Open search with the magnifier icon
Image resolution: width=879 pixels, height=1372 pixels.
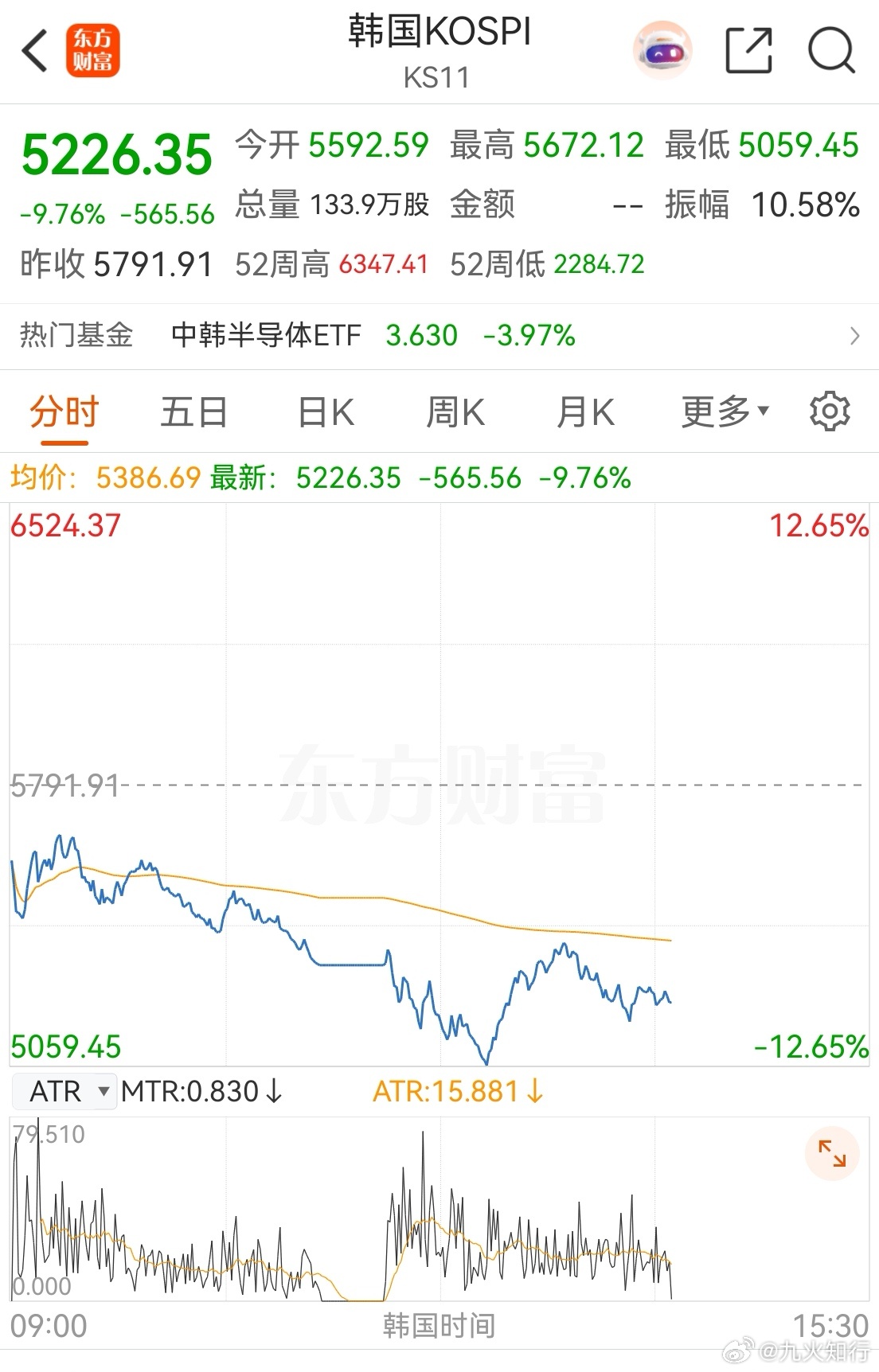pyautogui.click(x=830, y=50)
